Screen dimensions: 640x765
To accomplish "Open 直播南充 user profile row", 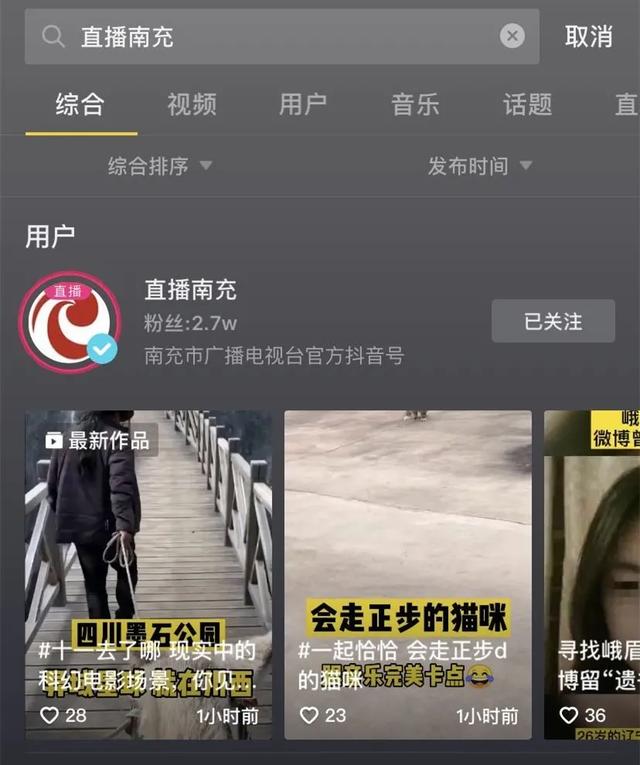I will (300, 321).
